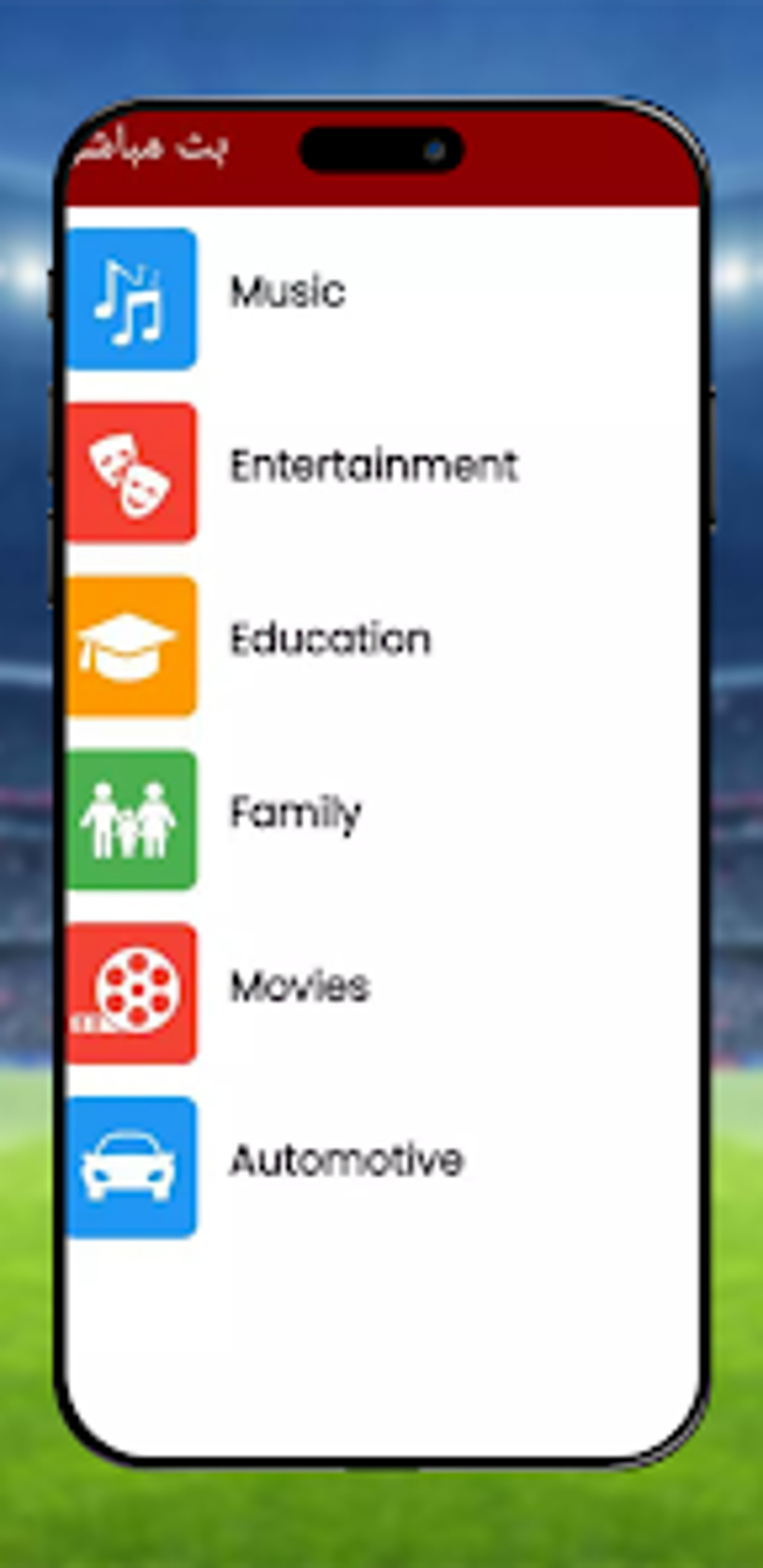
Task: Click the Education text label
Action: point(329,639)
